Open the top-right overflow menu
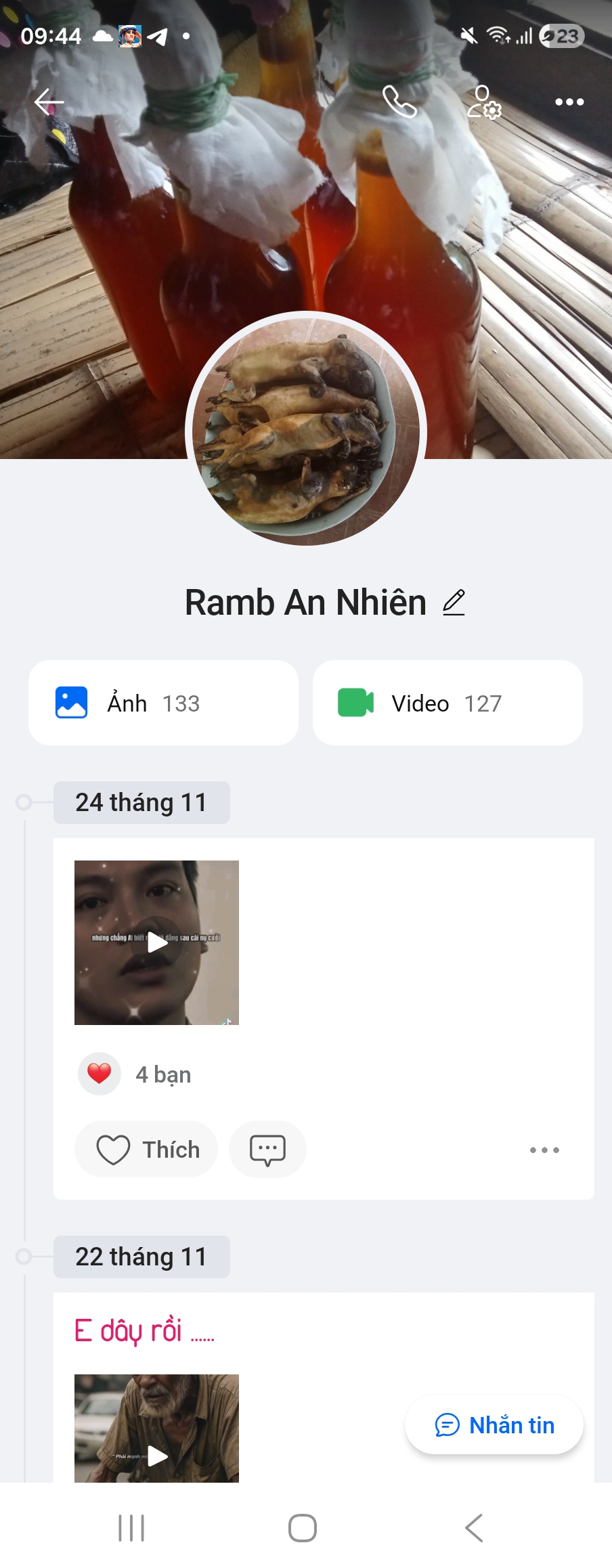The width and height of the screenshot is (612, 1568). pos(569,102)
